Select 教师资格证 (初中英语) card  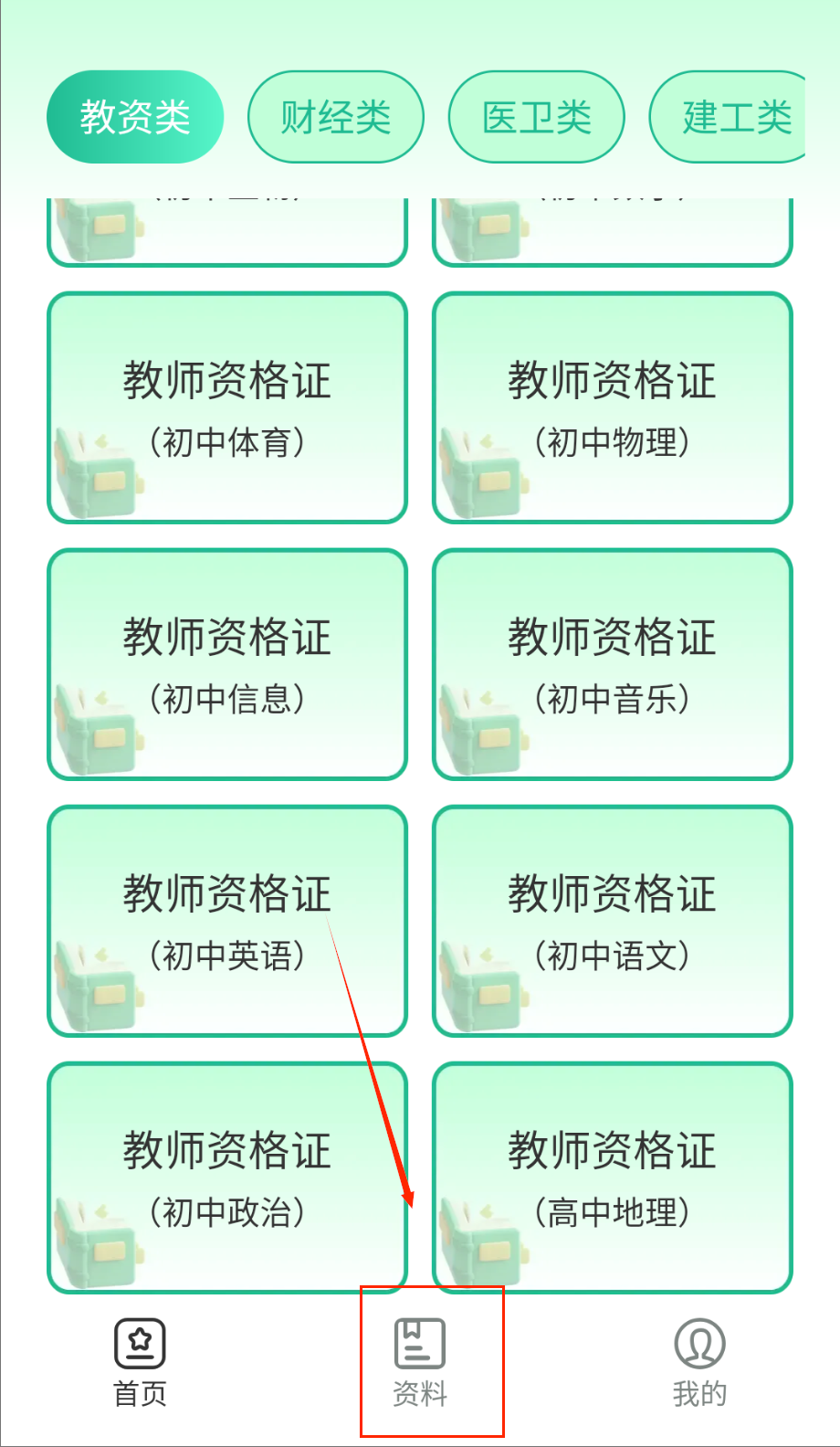(227, 921)
